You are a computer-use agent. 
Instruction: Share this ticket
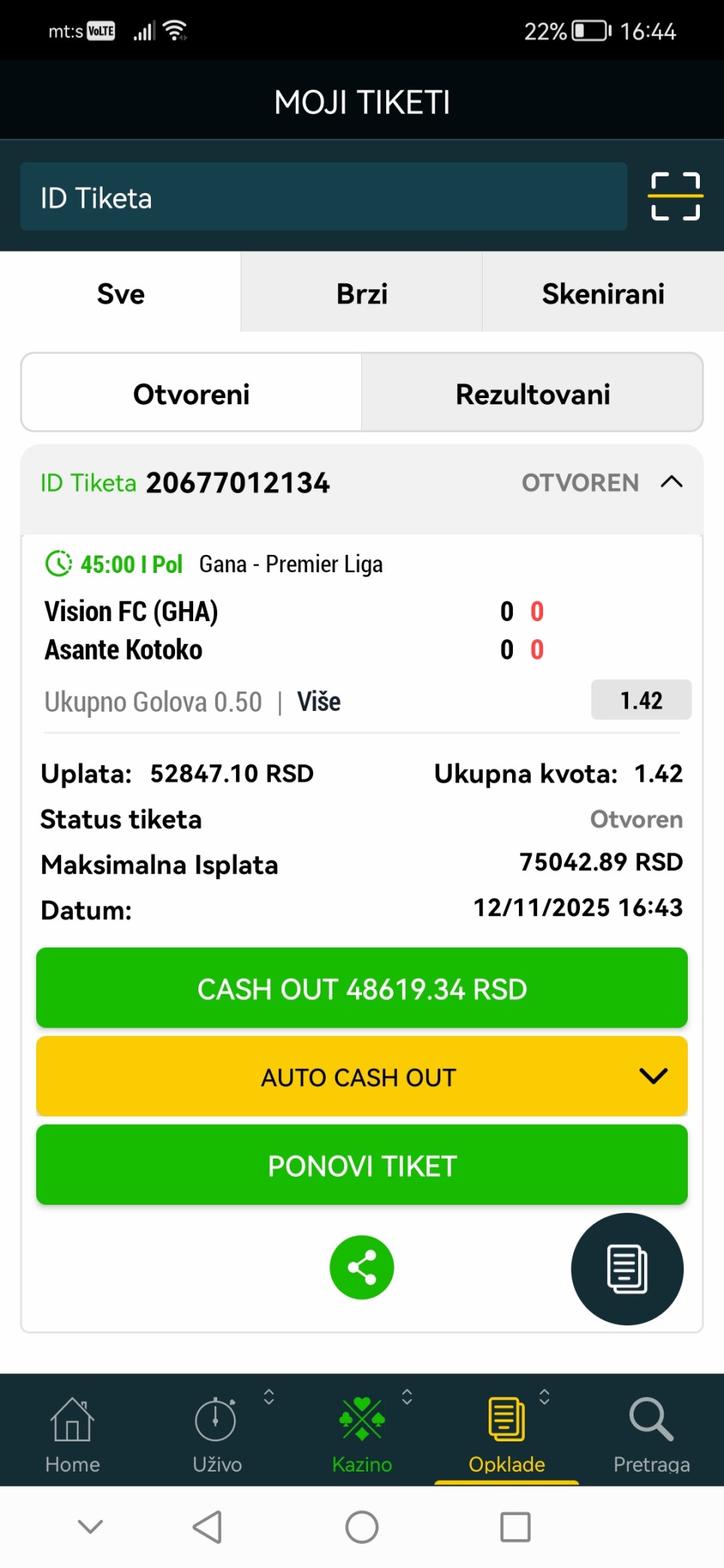362,1267
